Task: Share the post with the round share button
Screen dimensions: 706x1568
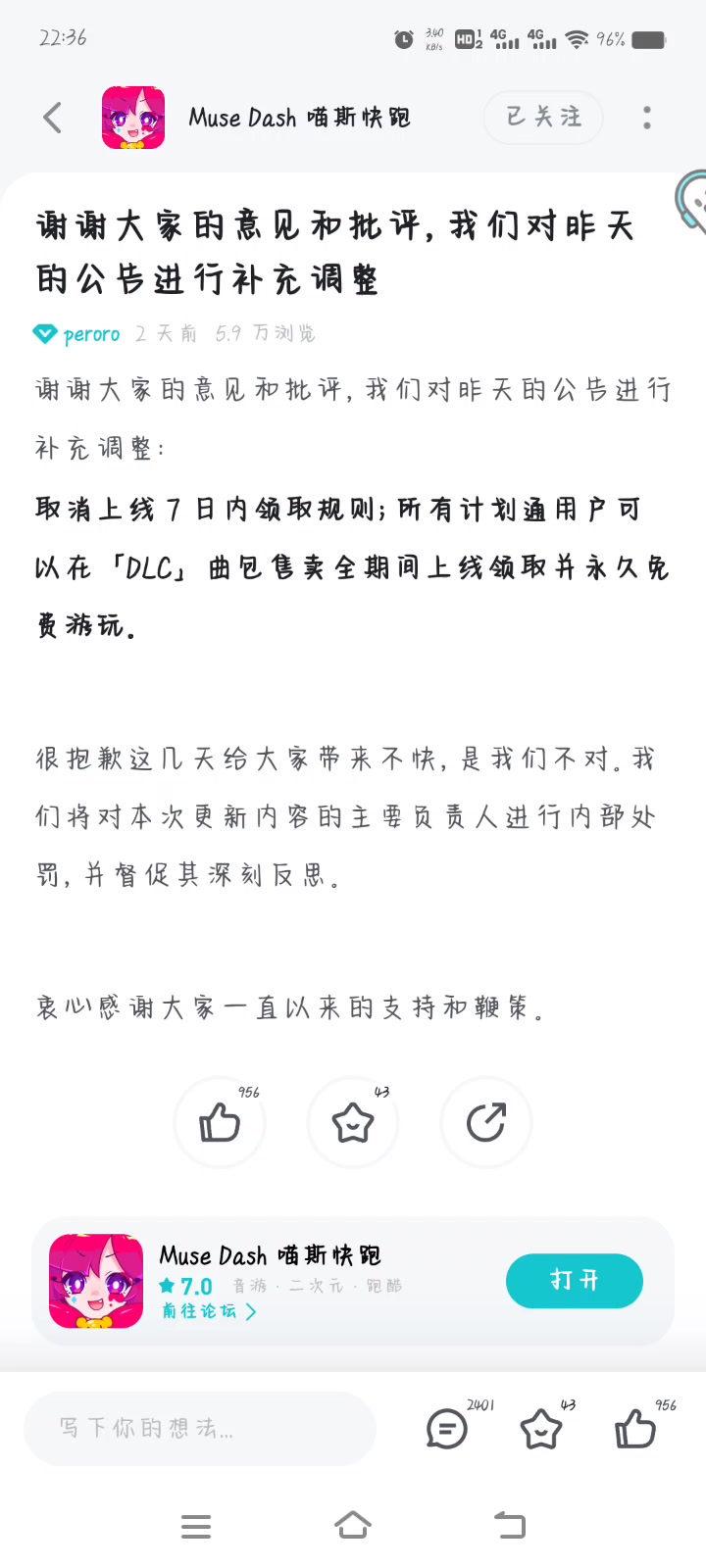Action: [x=486, y=1122]
